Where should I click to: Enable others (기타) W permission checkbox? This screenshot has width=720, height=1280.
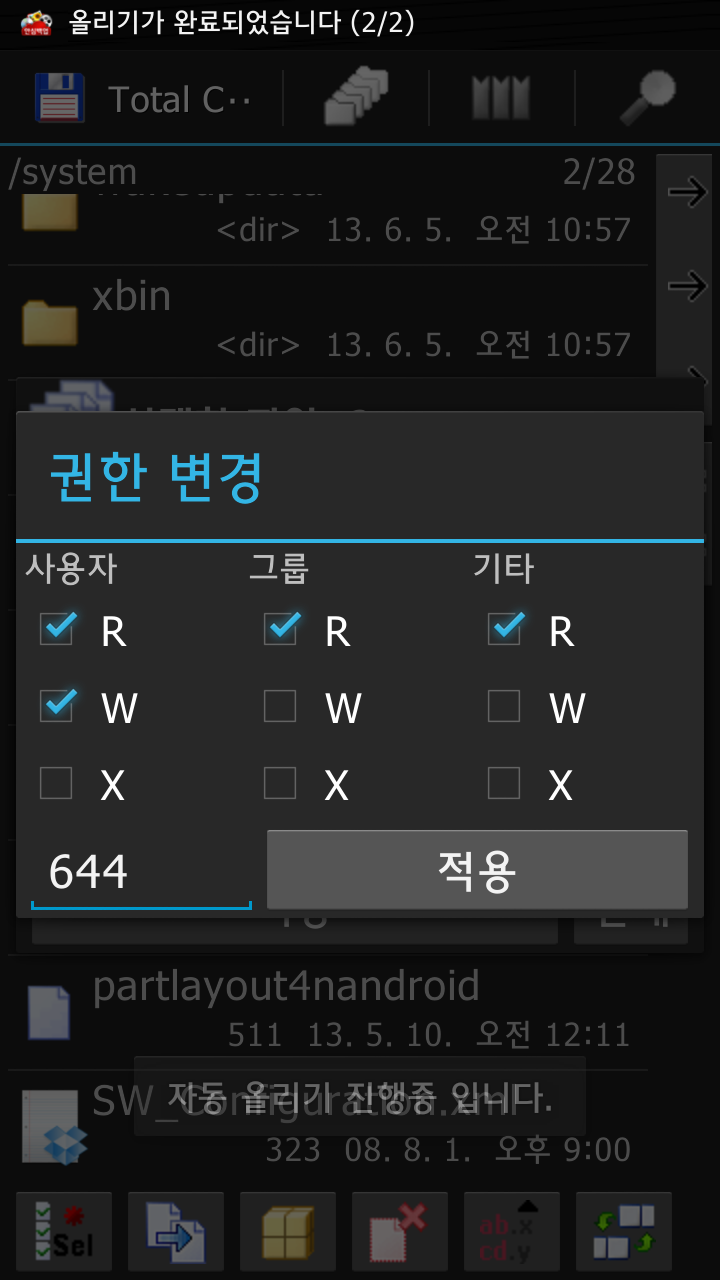pyautogui.click(x=505, y=707)
